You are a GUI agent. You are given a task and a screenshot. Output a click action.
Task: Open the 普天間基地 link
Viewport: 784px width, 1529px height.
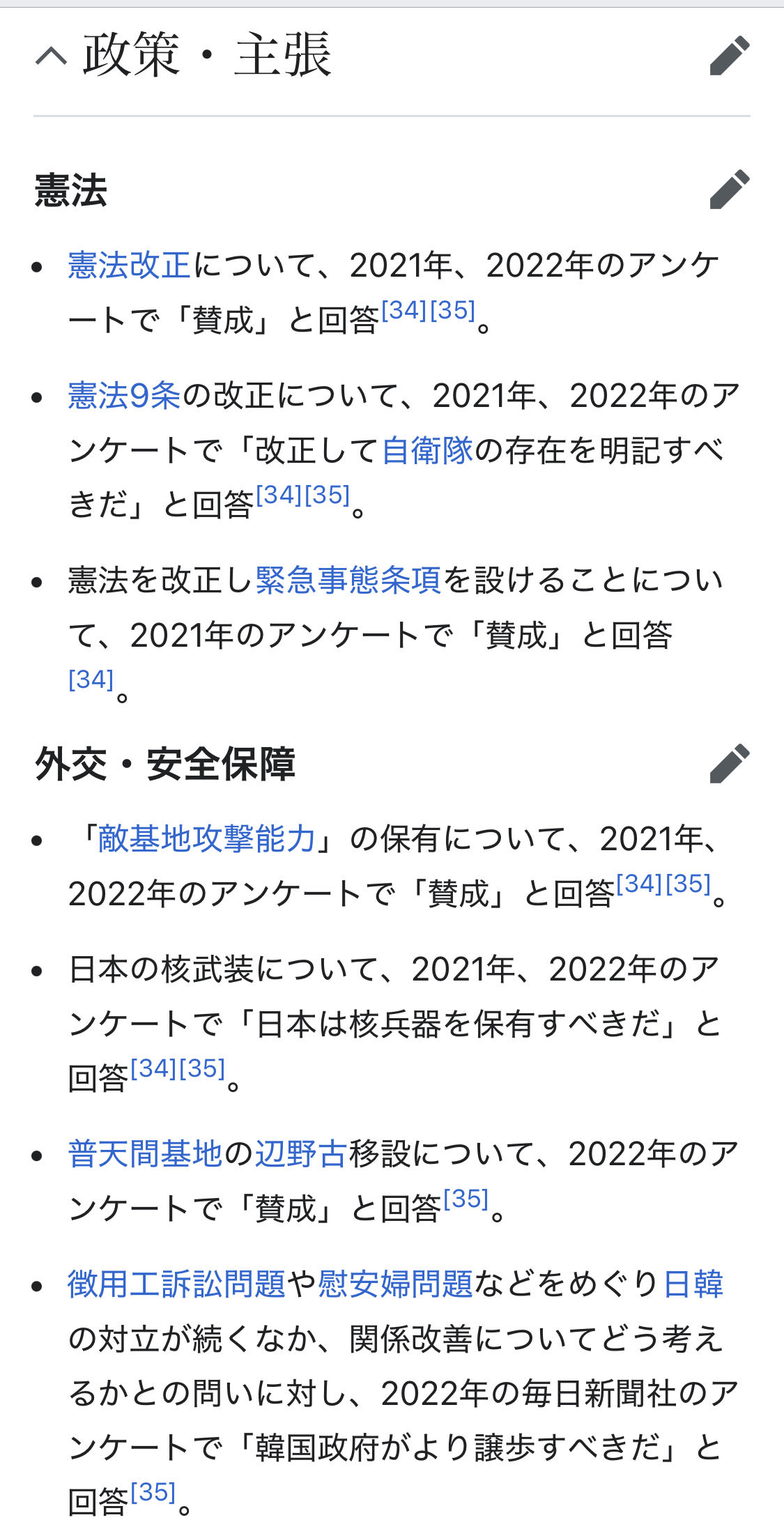coord(145,1154)
